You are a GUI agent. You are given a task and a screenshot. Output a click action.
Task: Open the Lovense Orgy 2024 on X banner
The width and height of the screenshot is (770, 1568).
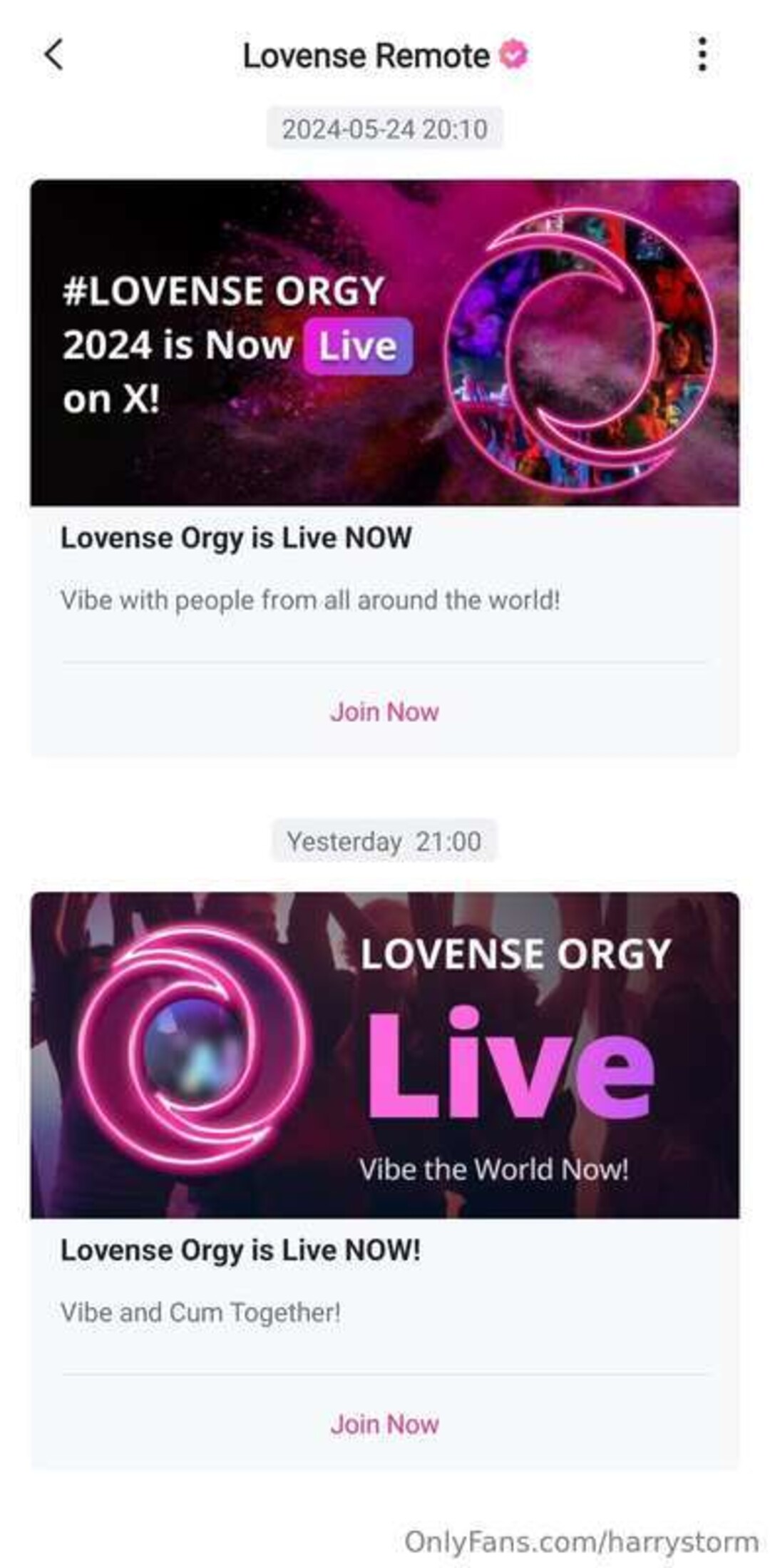coord(384,342)
